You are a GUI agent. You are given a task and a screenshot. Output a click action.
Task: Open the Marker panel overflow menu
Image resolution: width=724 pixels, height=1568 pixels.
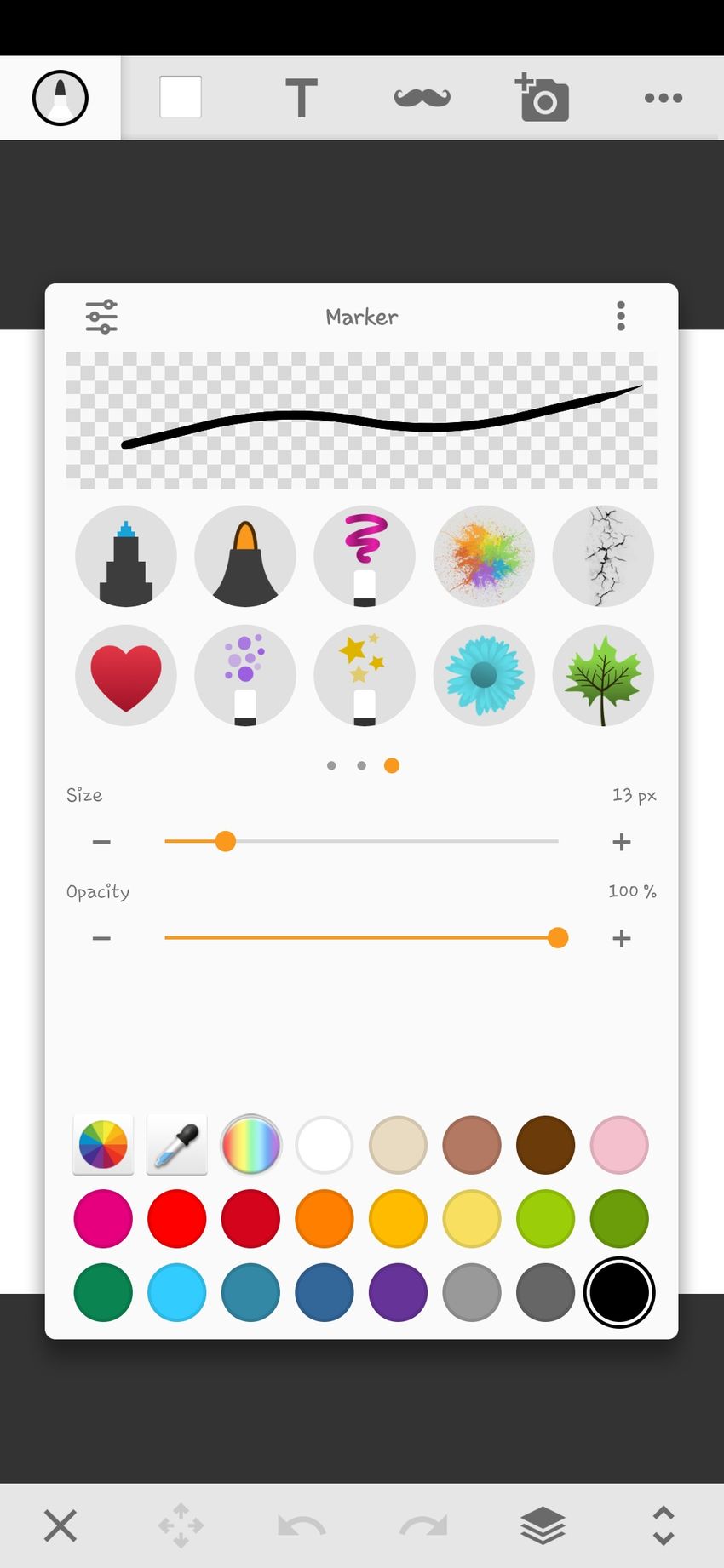tap(621, 316)
